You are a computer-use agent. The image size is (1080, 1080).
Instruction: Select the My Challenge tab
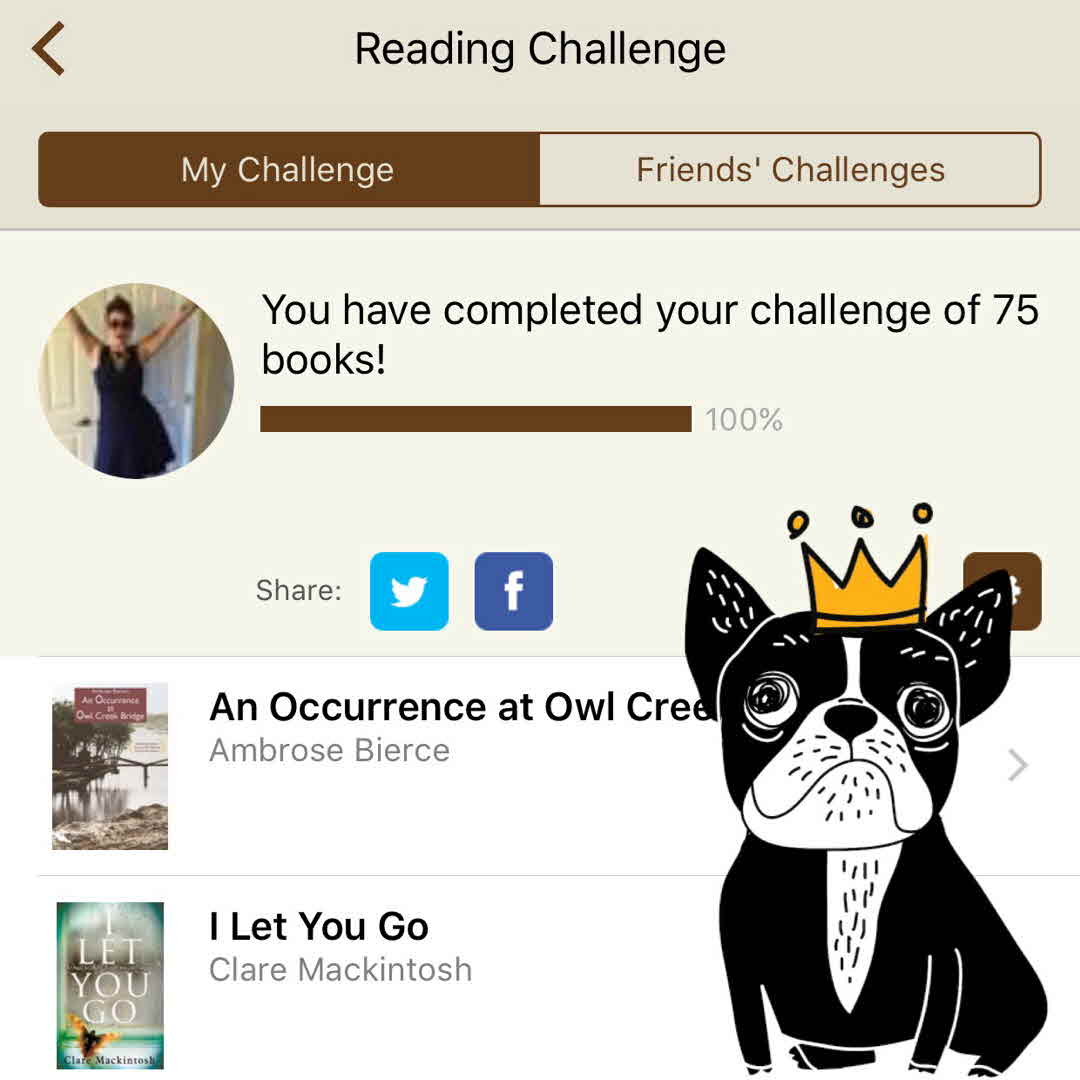[x=289, y=170]
